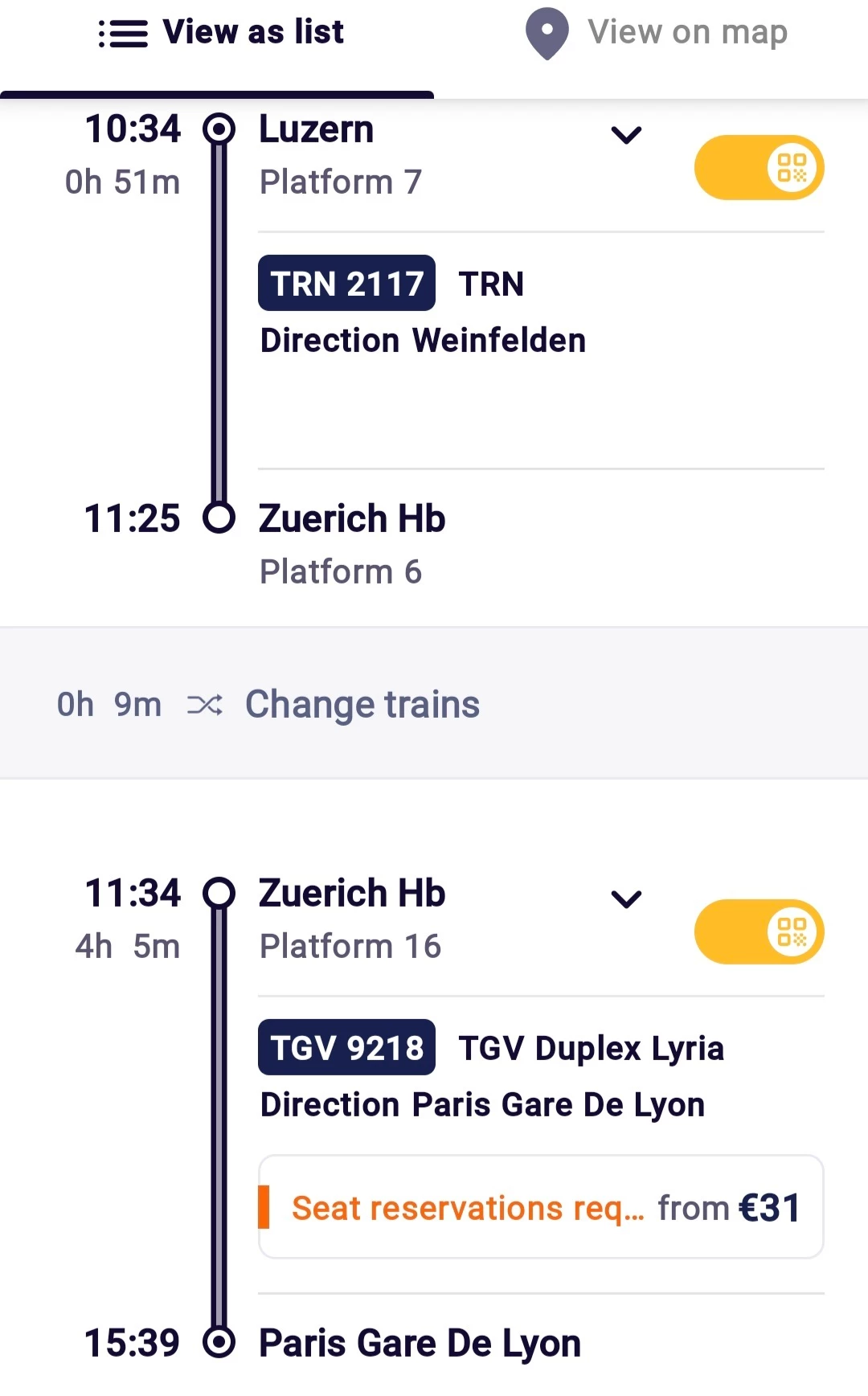Image resolution: width=868 pixels, height=1396 pixels.
Task: Open the seat reservations from €31 card
Action: pyautogui.click(x=541, y=1207)
